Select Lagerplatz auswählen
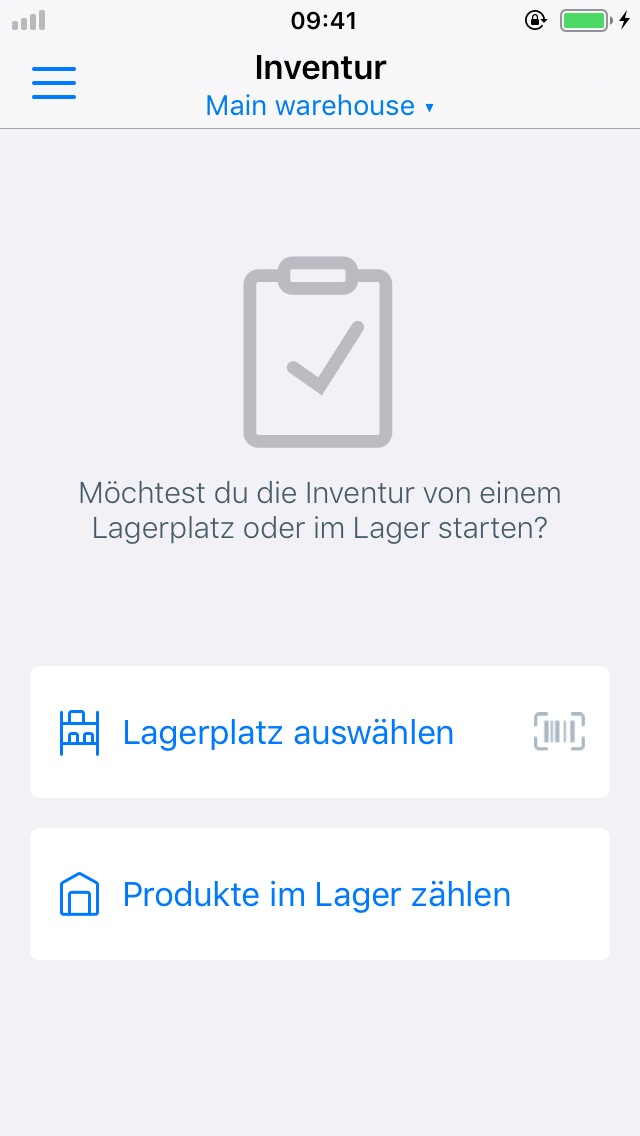This screenshot has width=640, height=1136. click(x=288, y=733)
